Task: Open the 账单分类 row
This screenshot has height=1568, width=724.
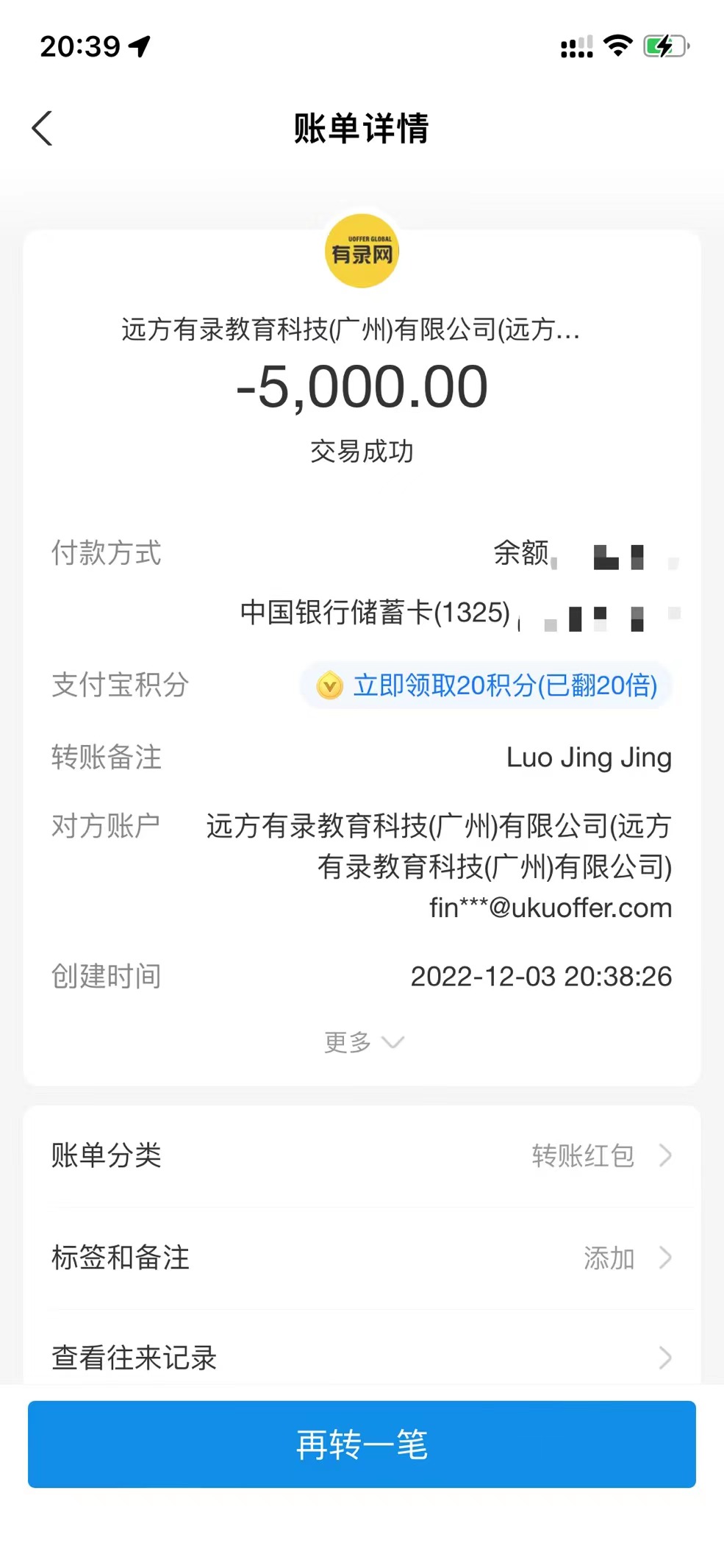Action: pos(362,1155)
